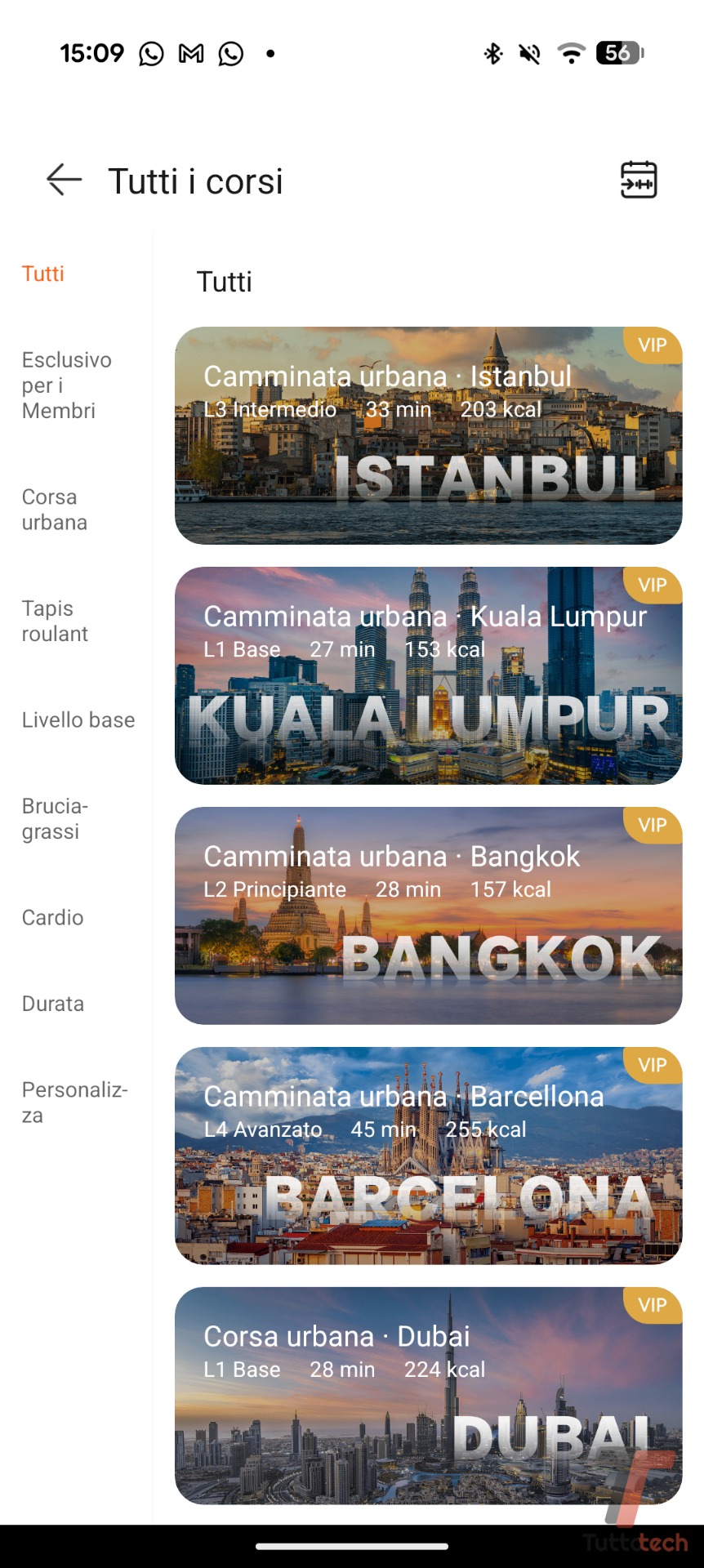Filter by Tapis roulant
The height and width of the screenshot is (1568, 704).
(55, 621)
